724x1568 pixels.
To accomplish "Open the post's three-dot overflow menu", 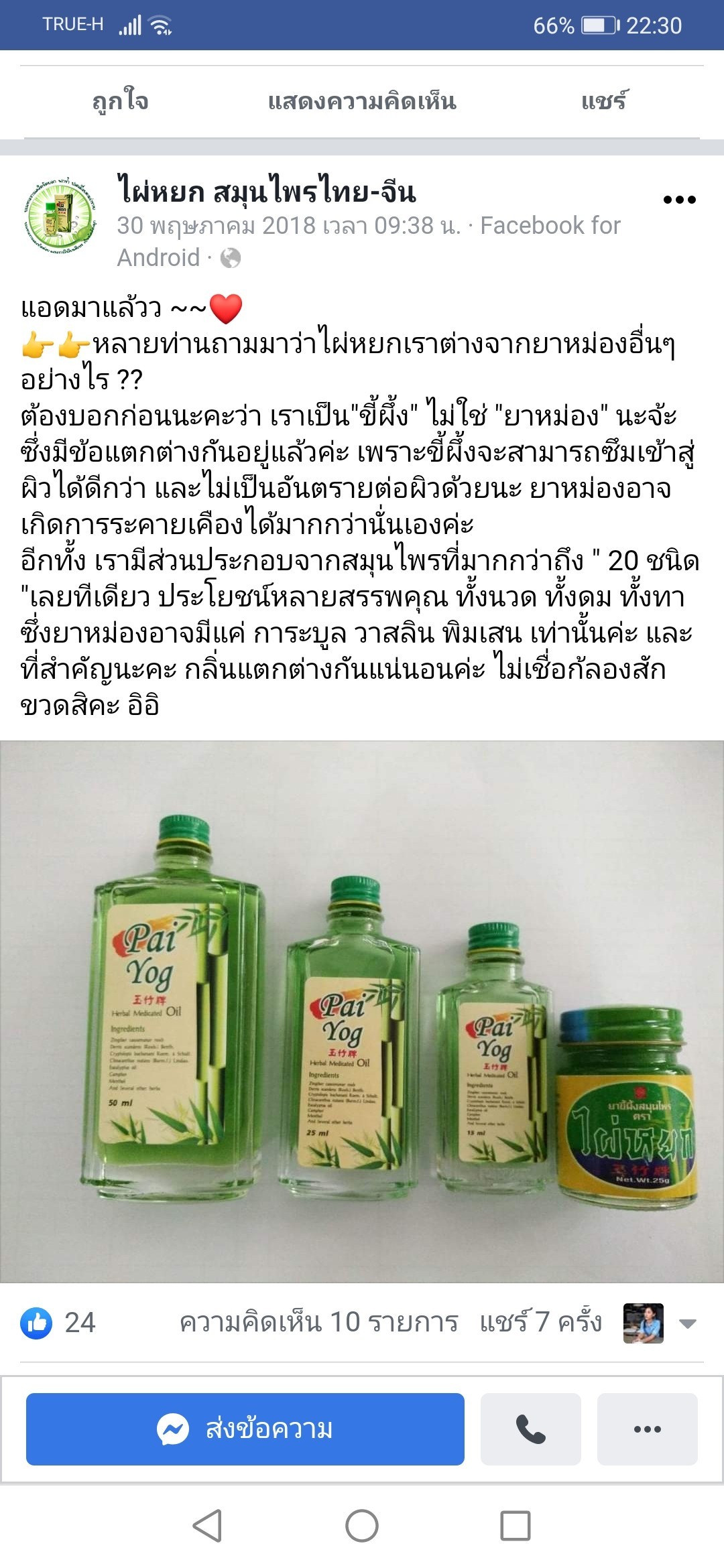I will [x=679, y=200].
